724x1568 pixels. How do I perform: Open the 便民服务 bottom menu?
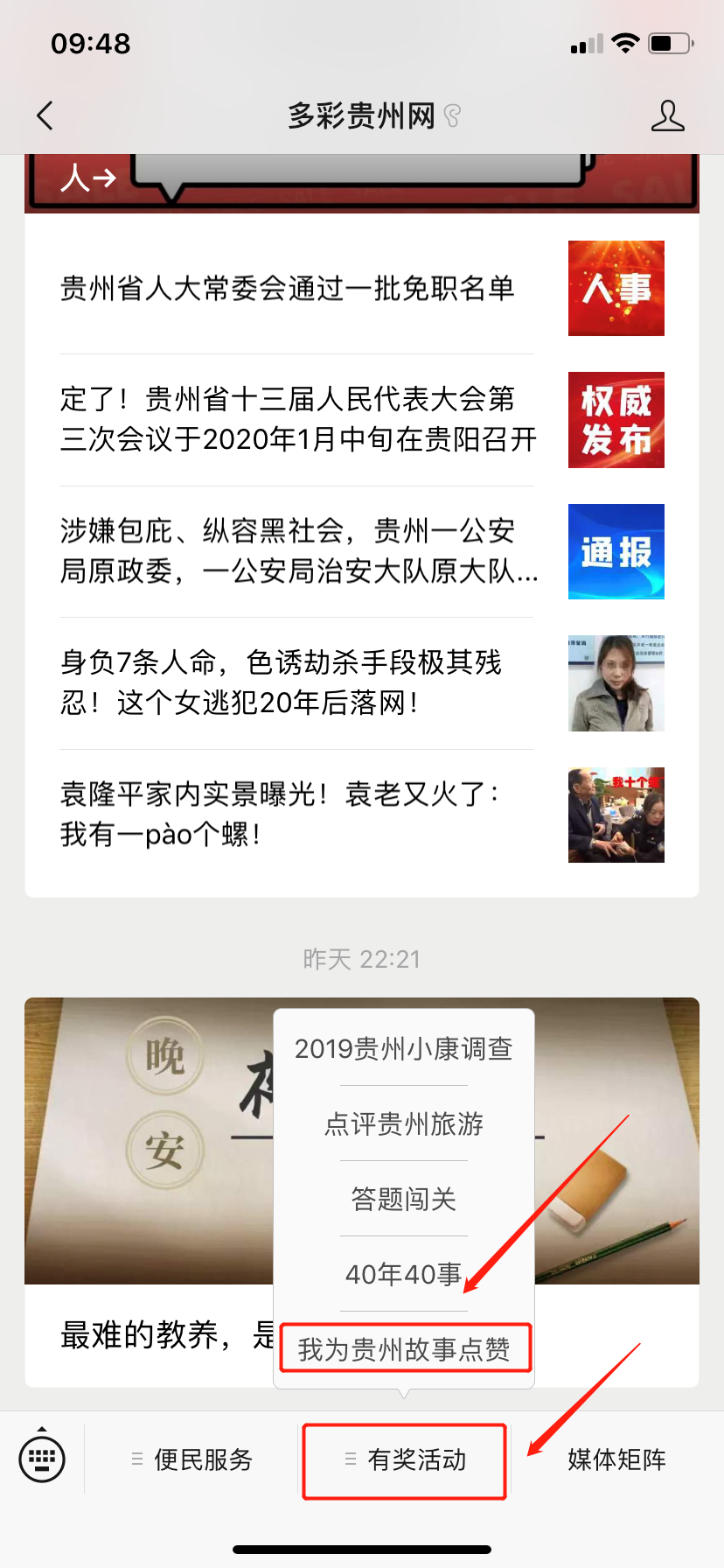193,1459
